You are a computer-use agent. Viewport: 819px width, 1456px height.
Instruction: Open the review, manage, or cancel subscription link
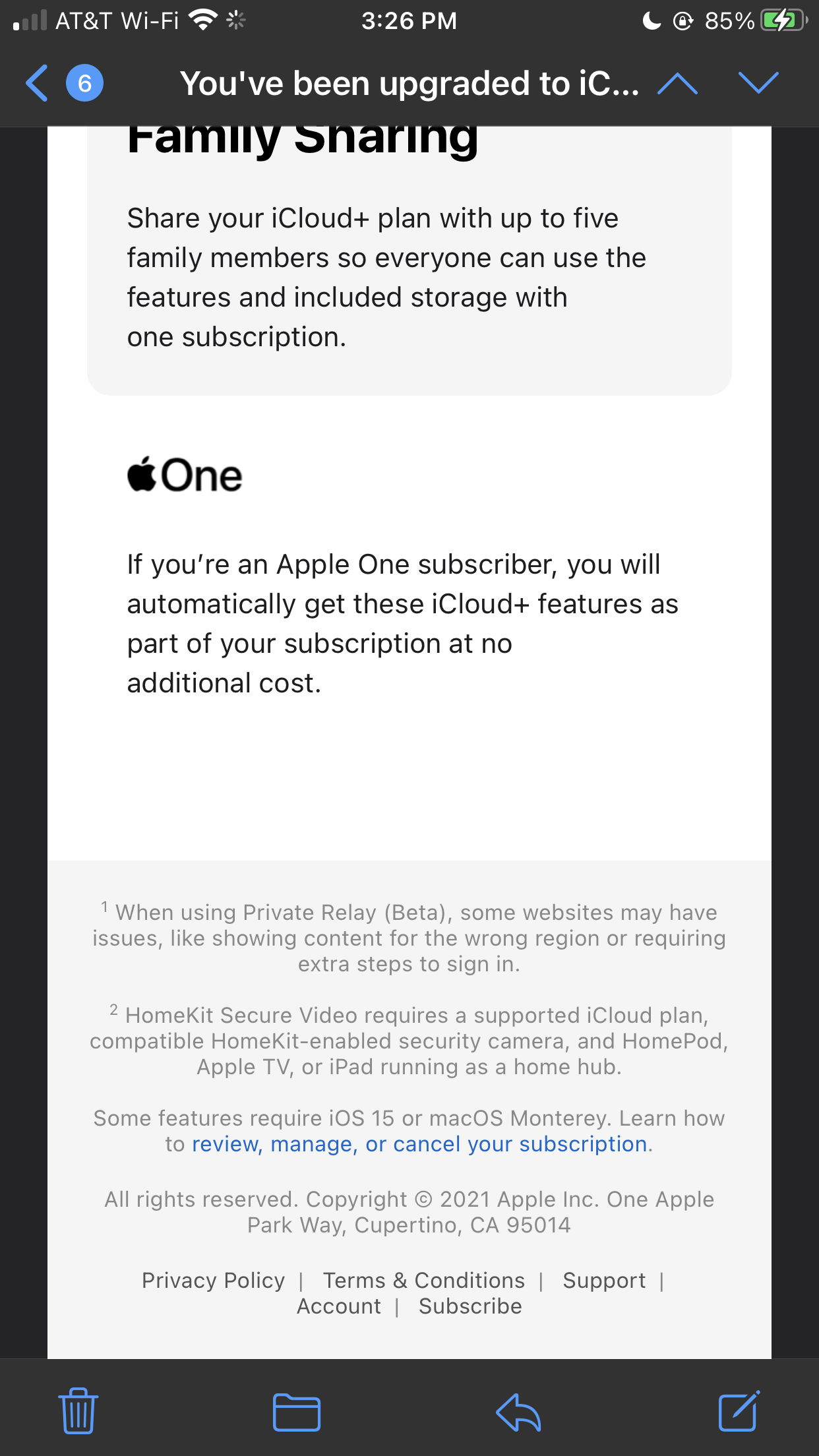[x=419, y=1144]
